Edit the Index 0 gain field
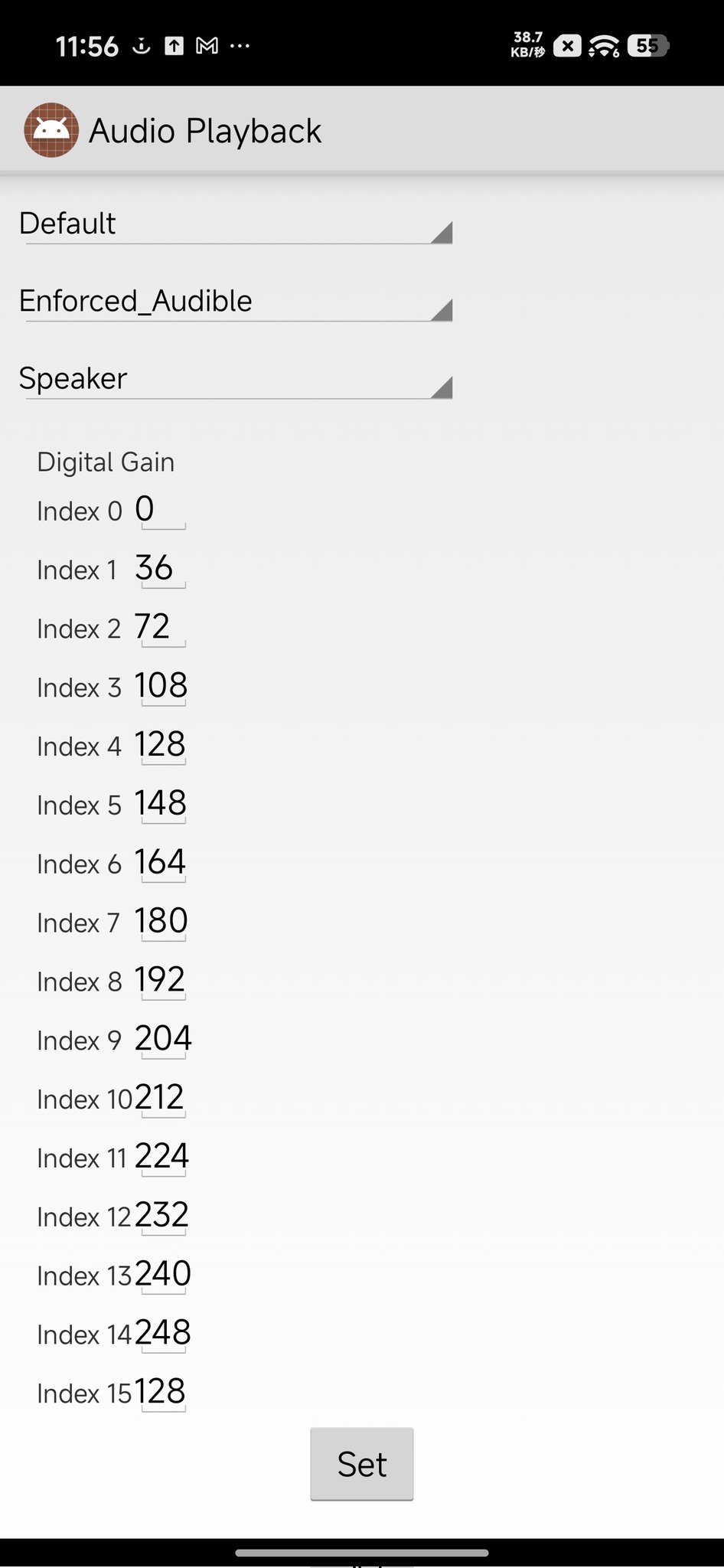Viewport: 724px width, 1568px height. tap(161, 510)
